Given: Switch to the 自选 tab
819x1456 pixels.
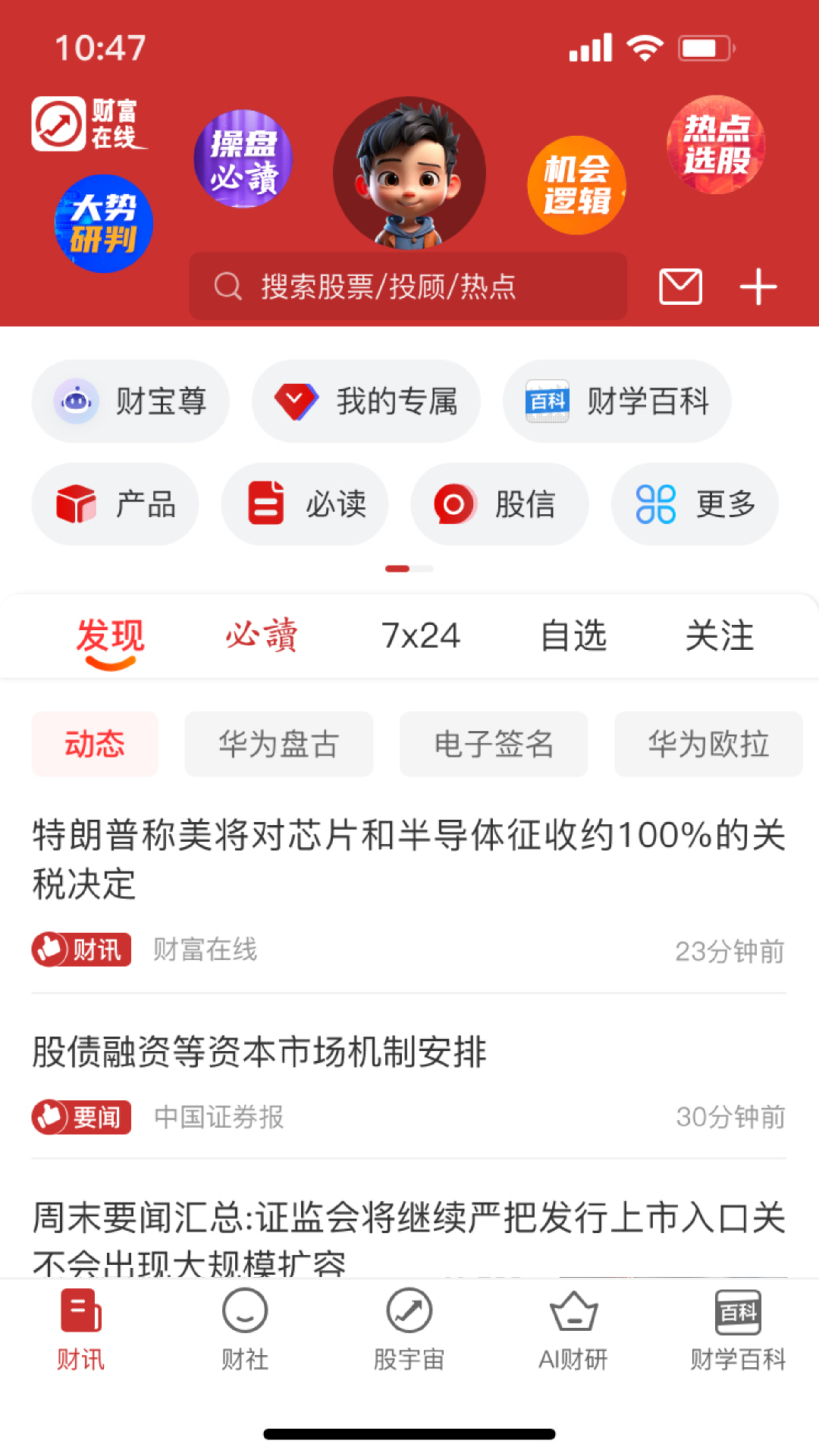Looking at the screenshot, I should point(573,635).
